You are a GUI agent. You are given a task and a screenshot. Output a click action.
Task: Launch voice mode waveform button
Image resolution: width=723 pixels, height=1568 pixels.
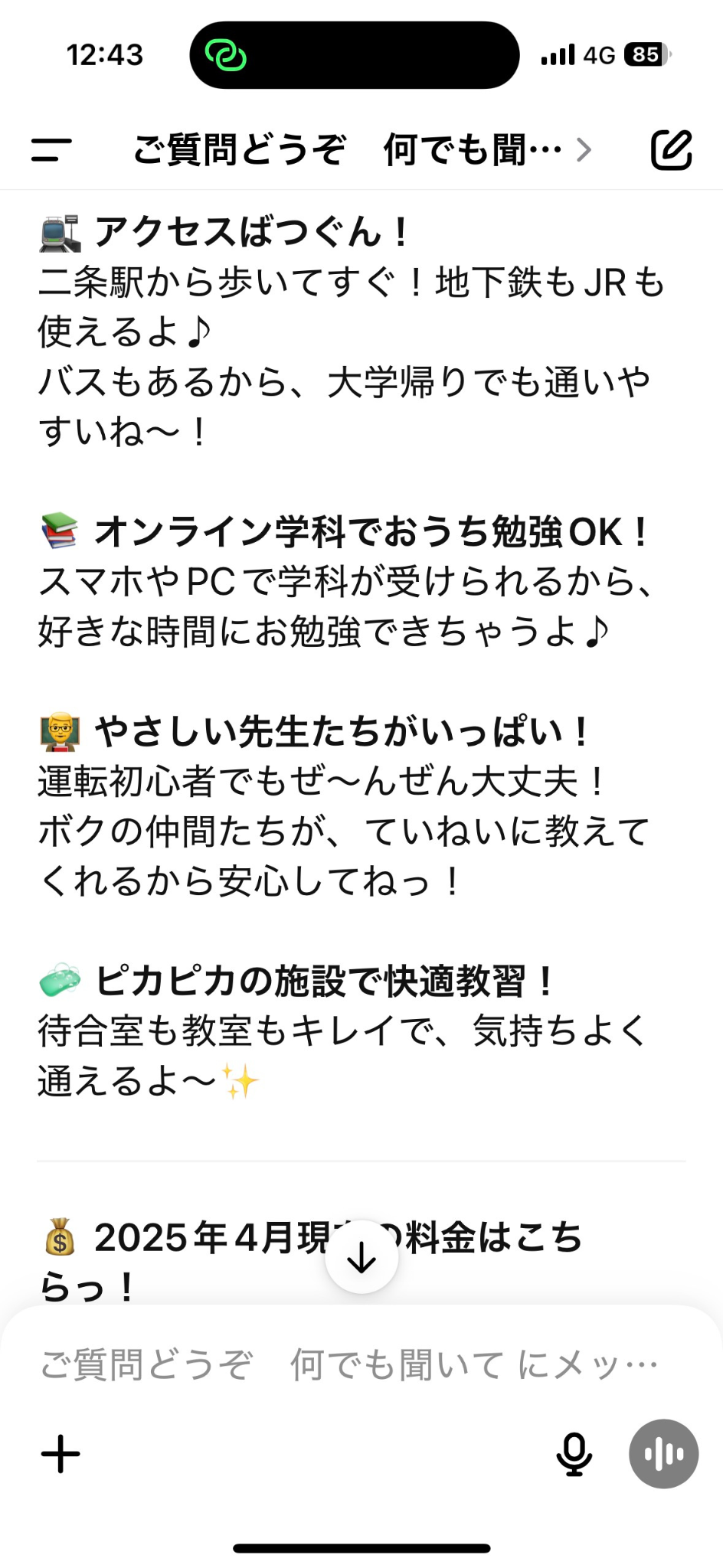(663, 1454)
